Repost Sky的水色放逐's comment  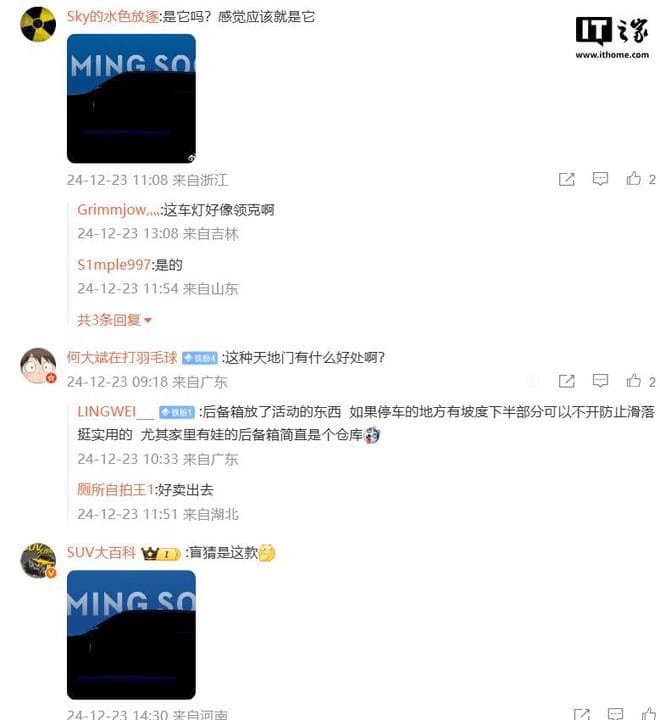coord(566,179)
